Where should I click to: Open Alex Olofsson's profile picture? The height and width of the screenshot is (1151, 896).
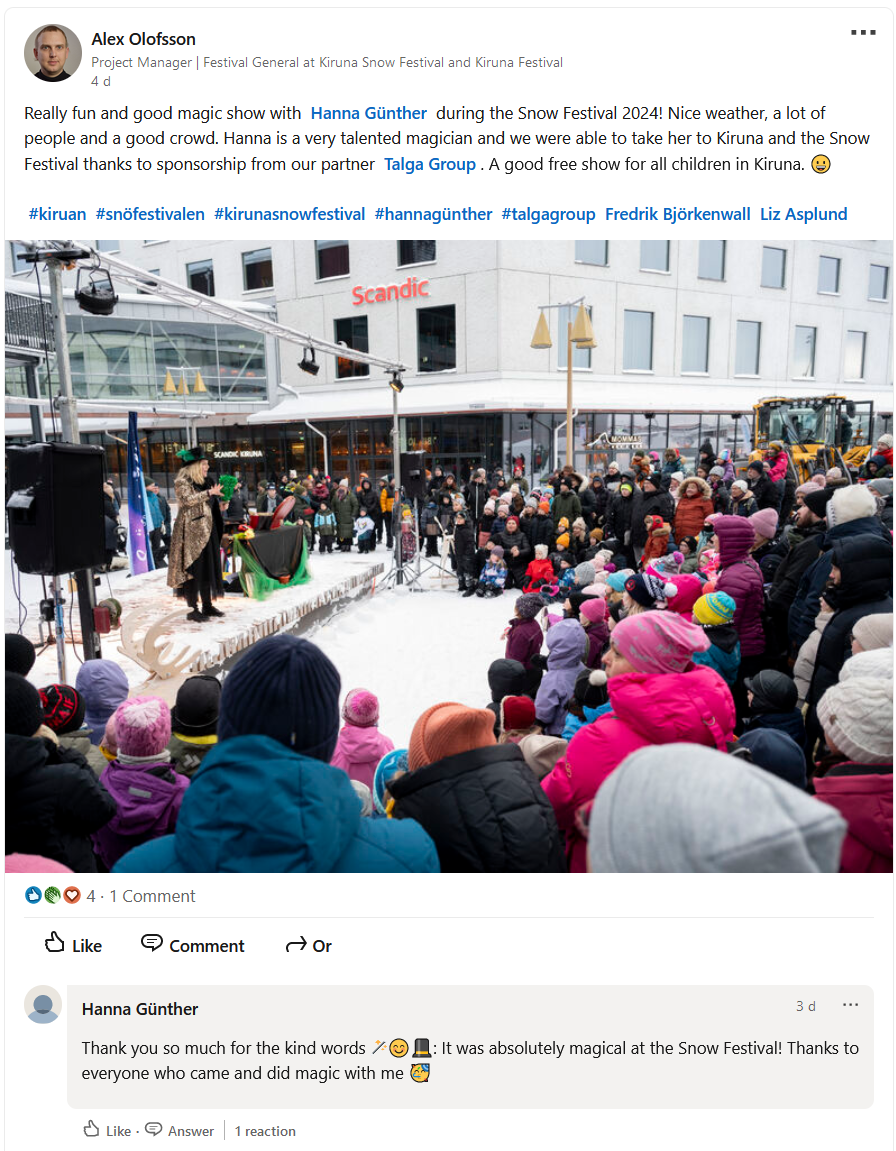coord(52,52)
